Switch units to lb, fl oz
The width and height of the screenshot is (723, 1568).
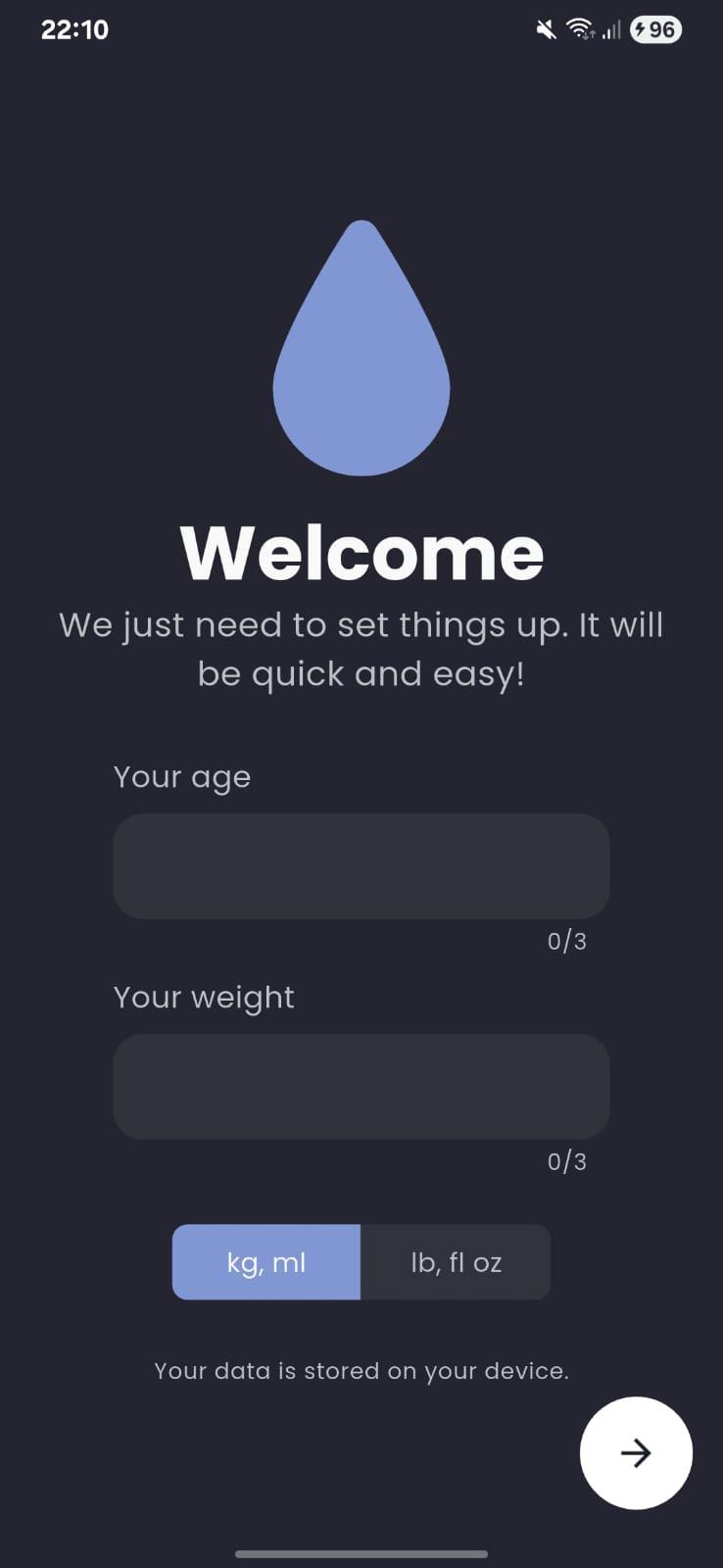(456, 1262)
